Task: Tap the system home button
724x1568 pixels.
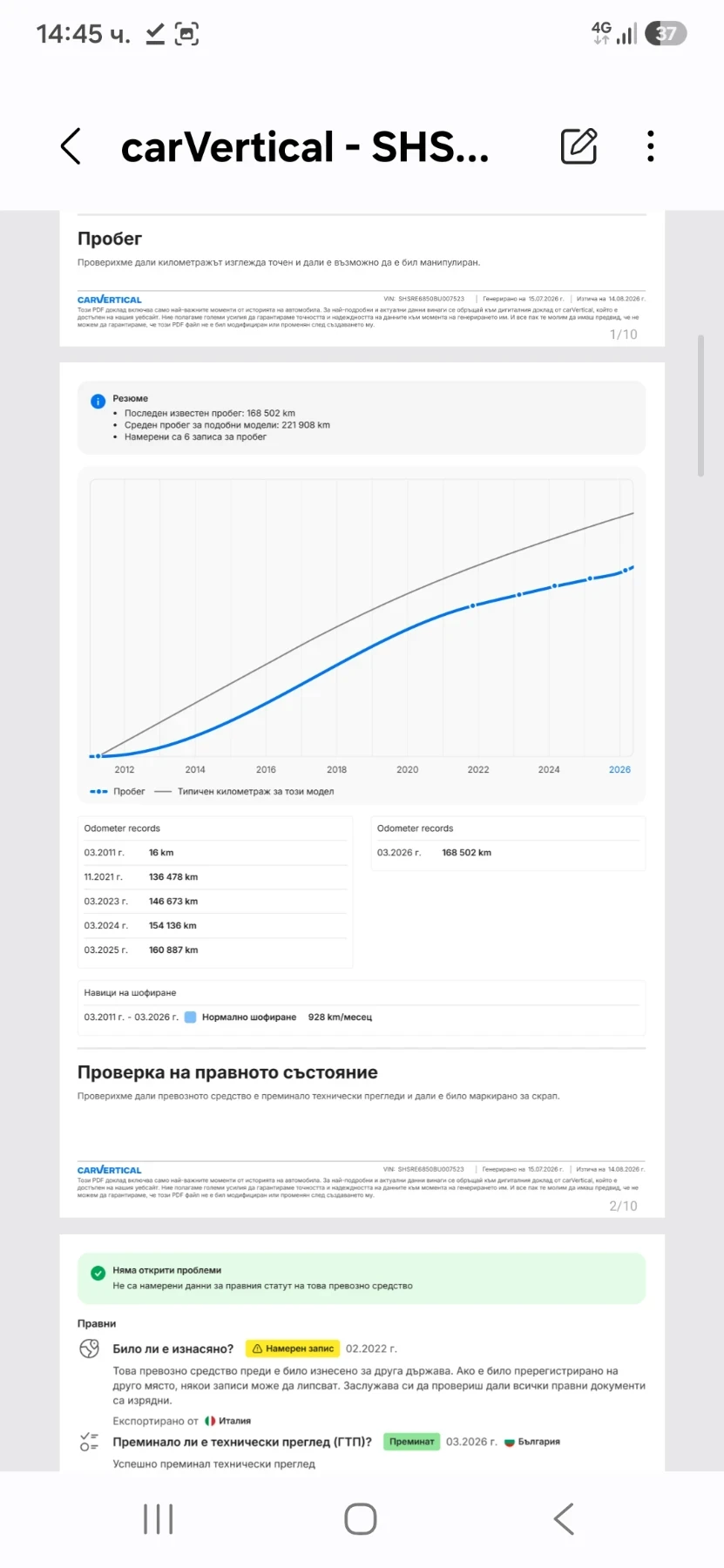Action: coord(361,1519)
